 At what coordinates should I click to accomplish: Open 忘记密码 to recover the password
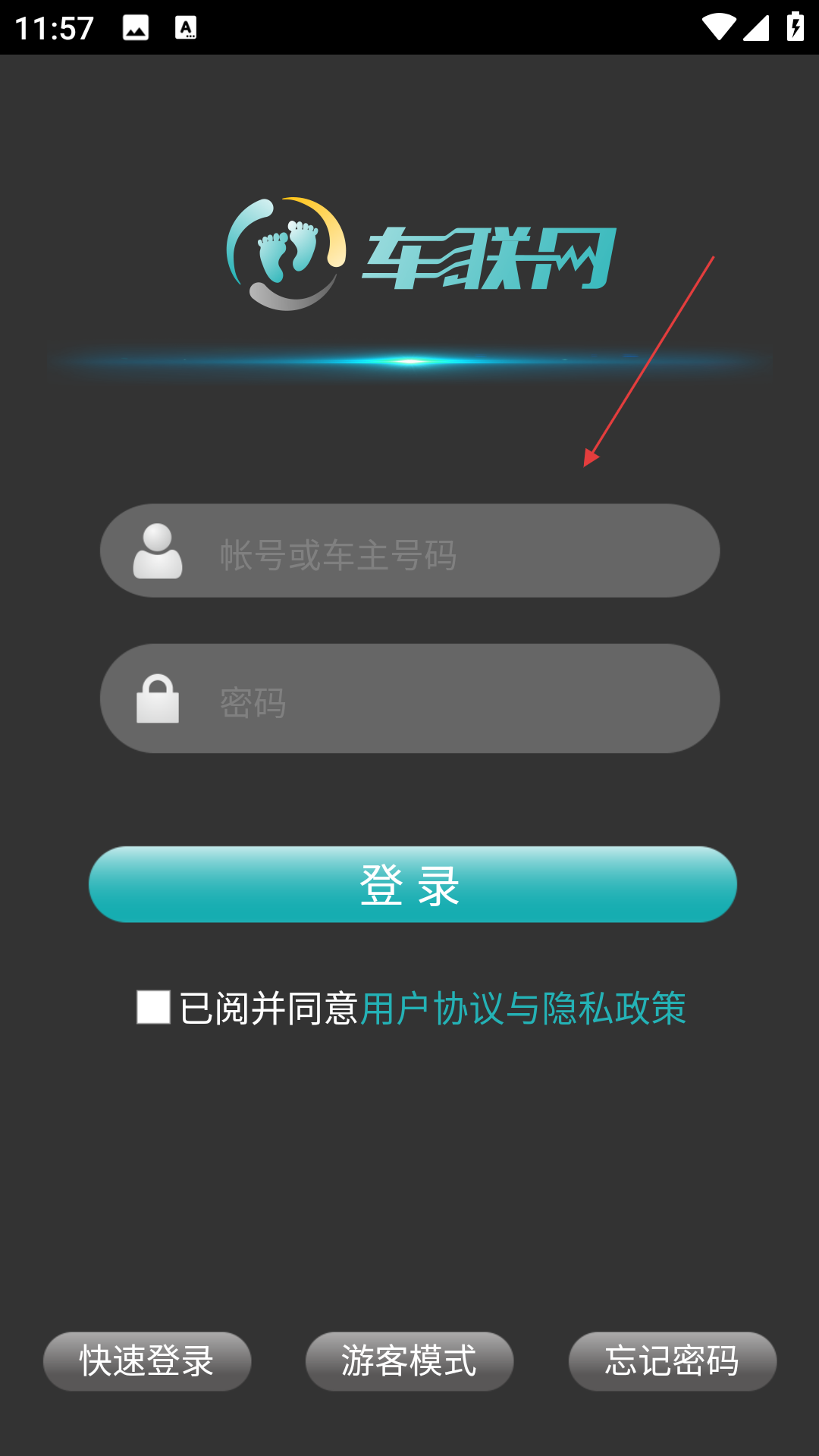(x=673, y=1361)
